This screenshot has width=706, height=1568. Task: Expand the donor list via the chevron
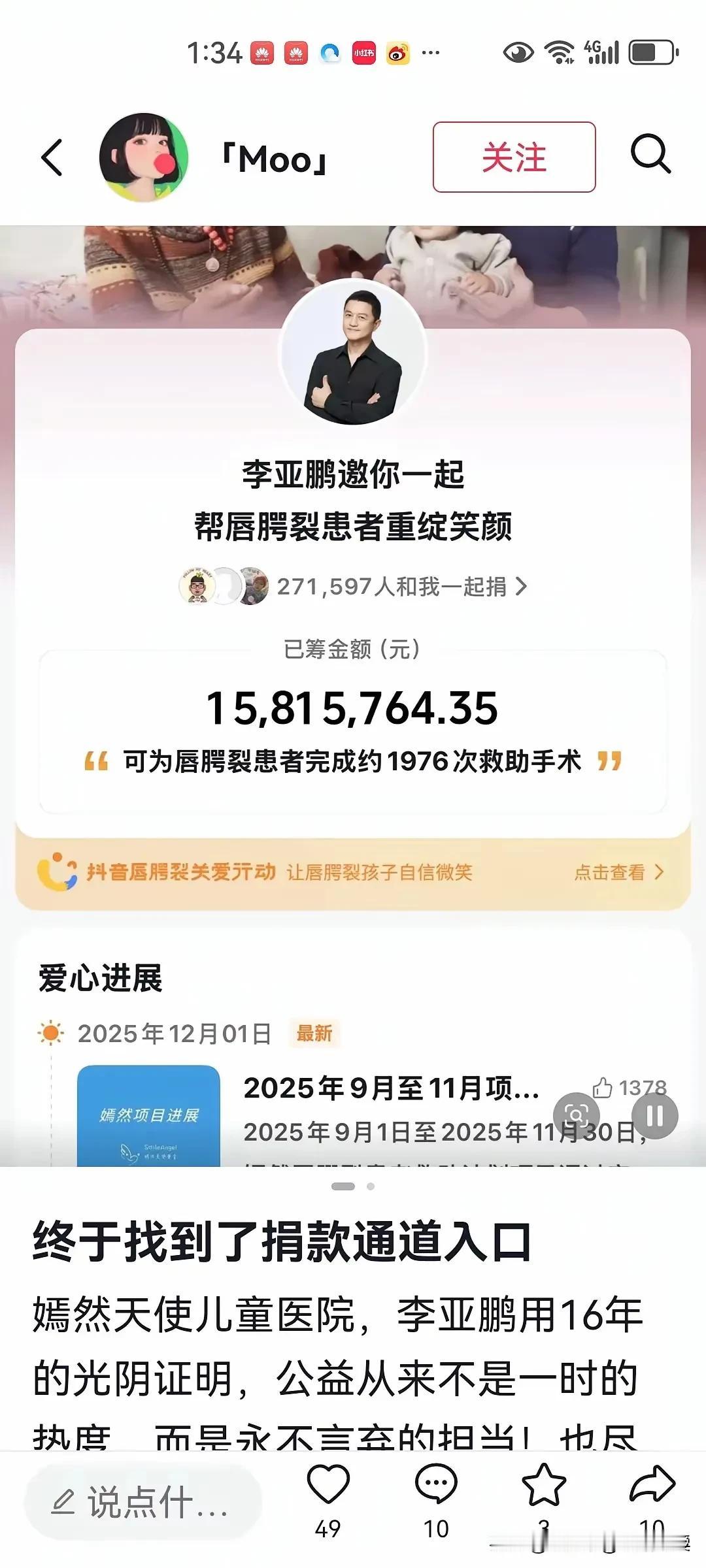tap(522, 587)
